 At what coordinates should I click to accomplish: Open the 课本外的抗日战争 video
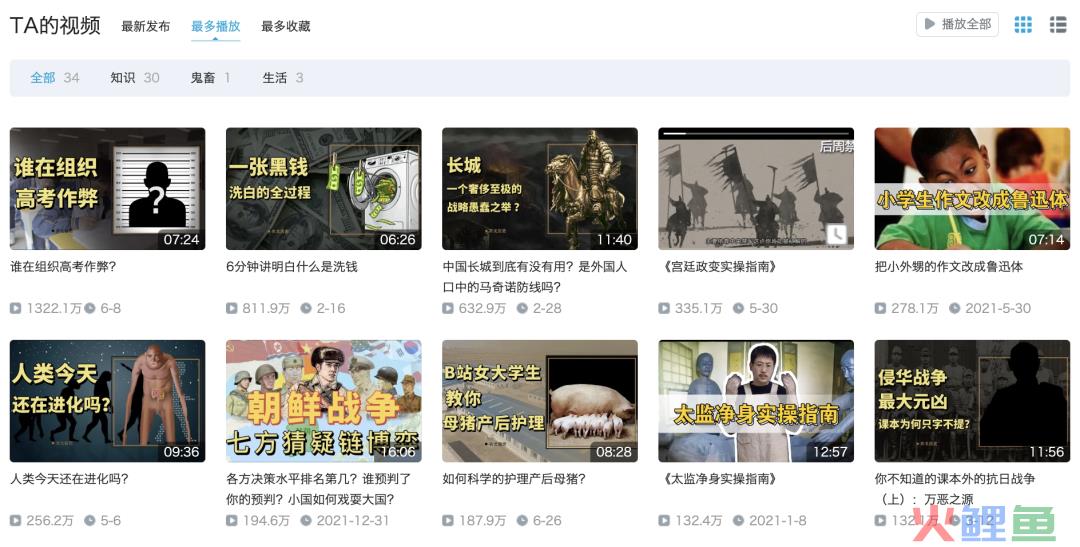[971, 400]
